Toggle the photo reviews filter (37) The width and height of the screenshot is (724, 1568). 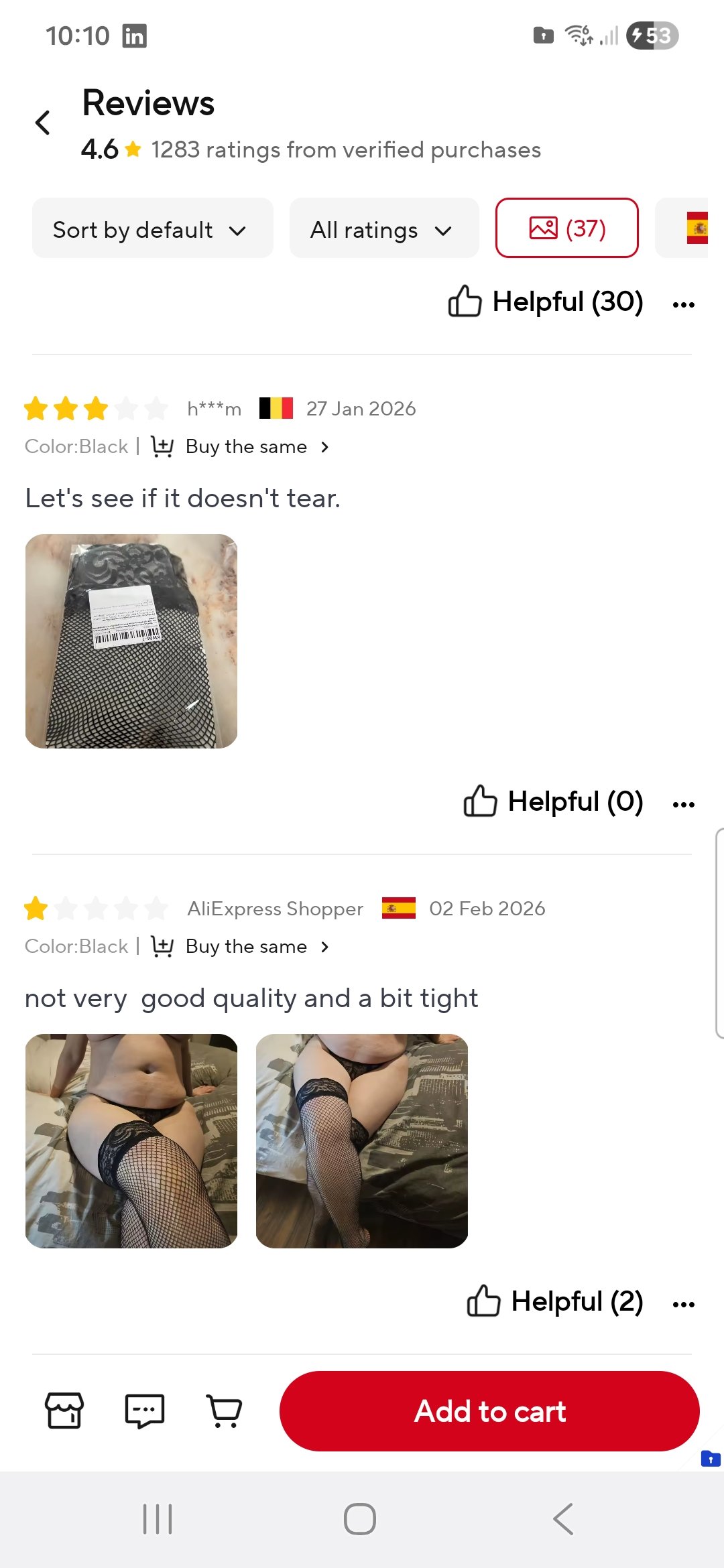[x=566, y=228]
